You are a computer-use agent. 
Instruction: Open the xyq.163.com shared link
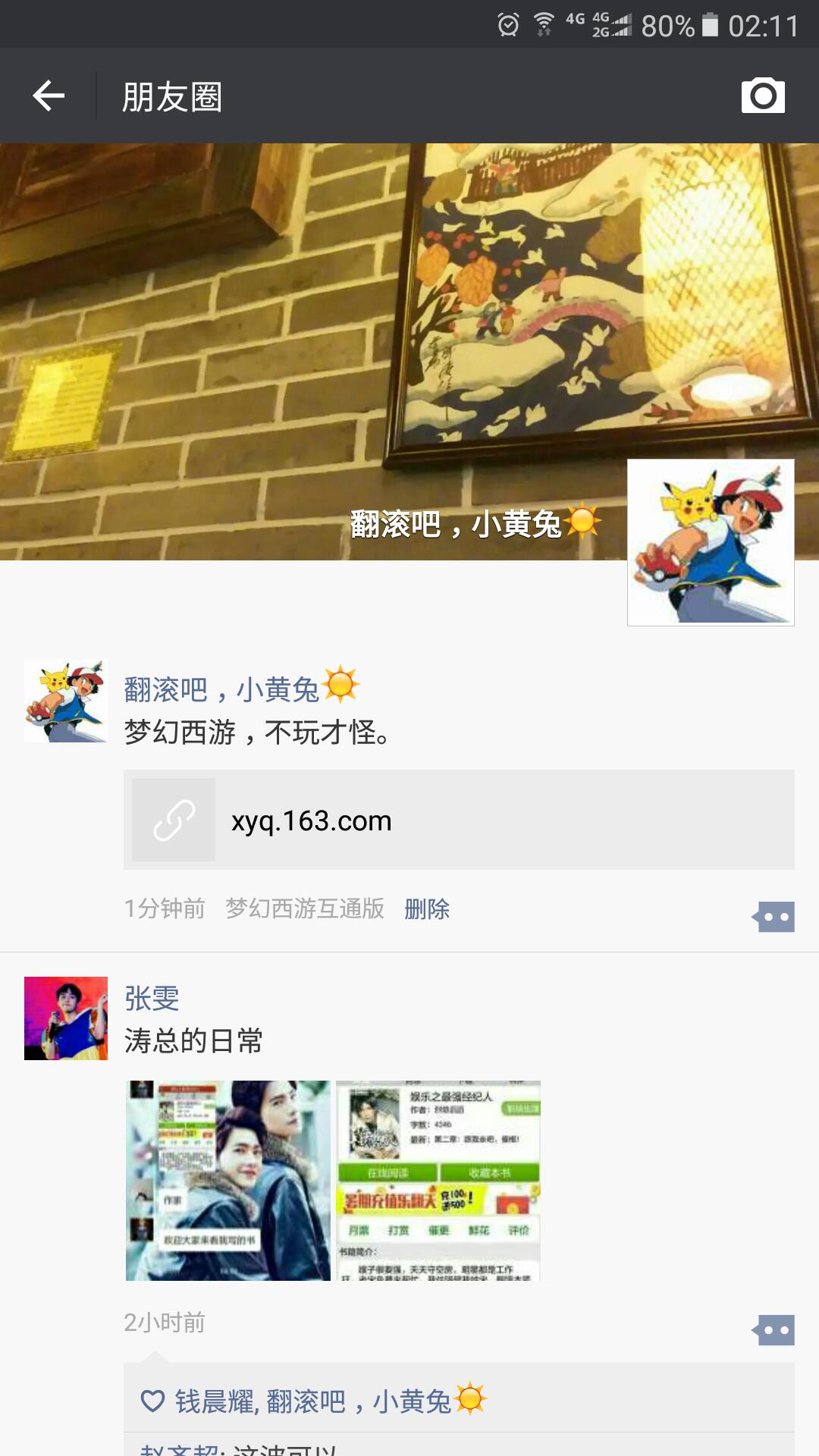tap(459, 820)
